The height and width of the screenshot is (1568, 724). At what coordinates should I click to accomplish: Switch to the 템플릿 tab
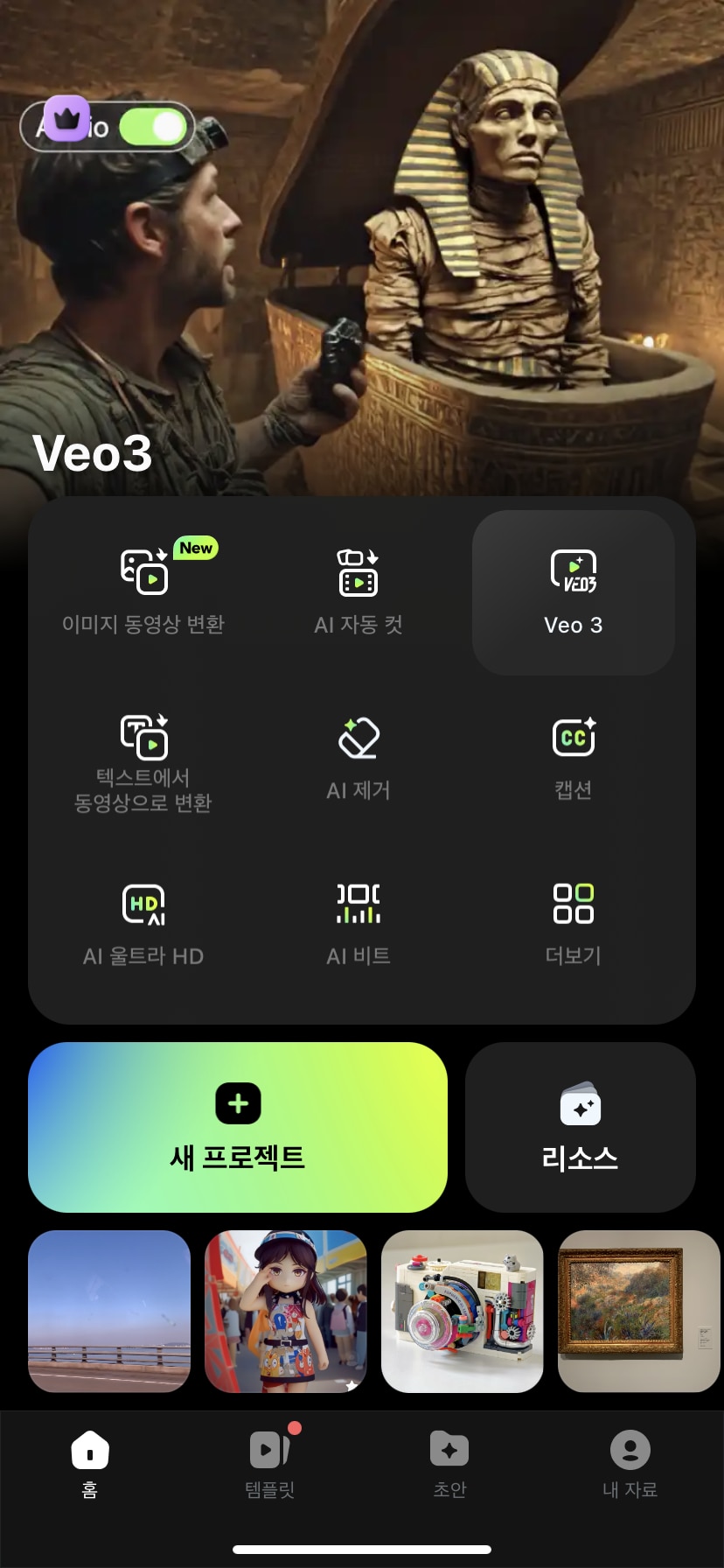[x=270, y=1463]
